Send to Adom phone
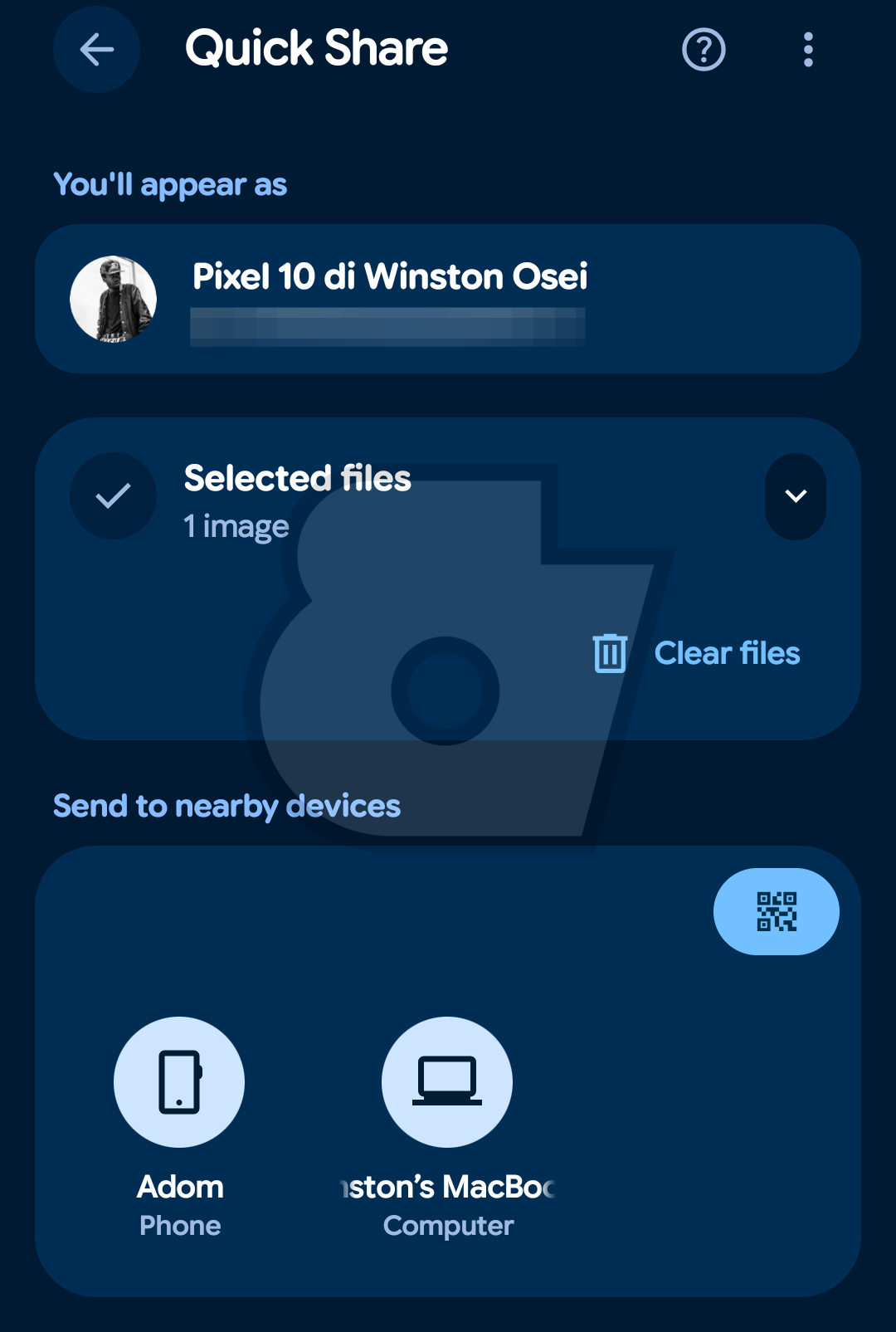This screenshot has width=896, height=1332. [179, 1082]
